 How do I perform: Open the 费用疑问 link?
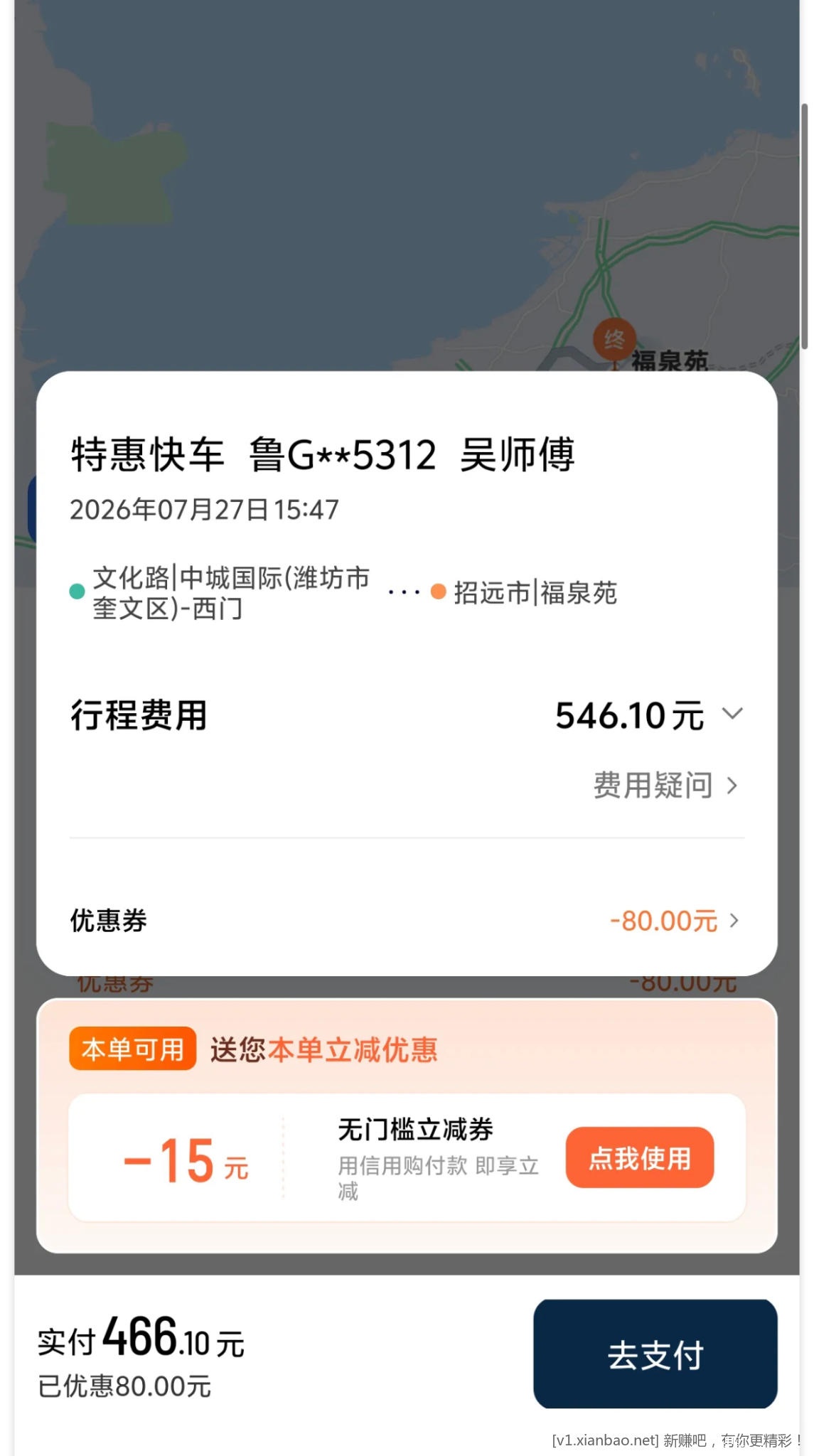click(665, 786)
